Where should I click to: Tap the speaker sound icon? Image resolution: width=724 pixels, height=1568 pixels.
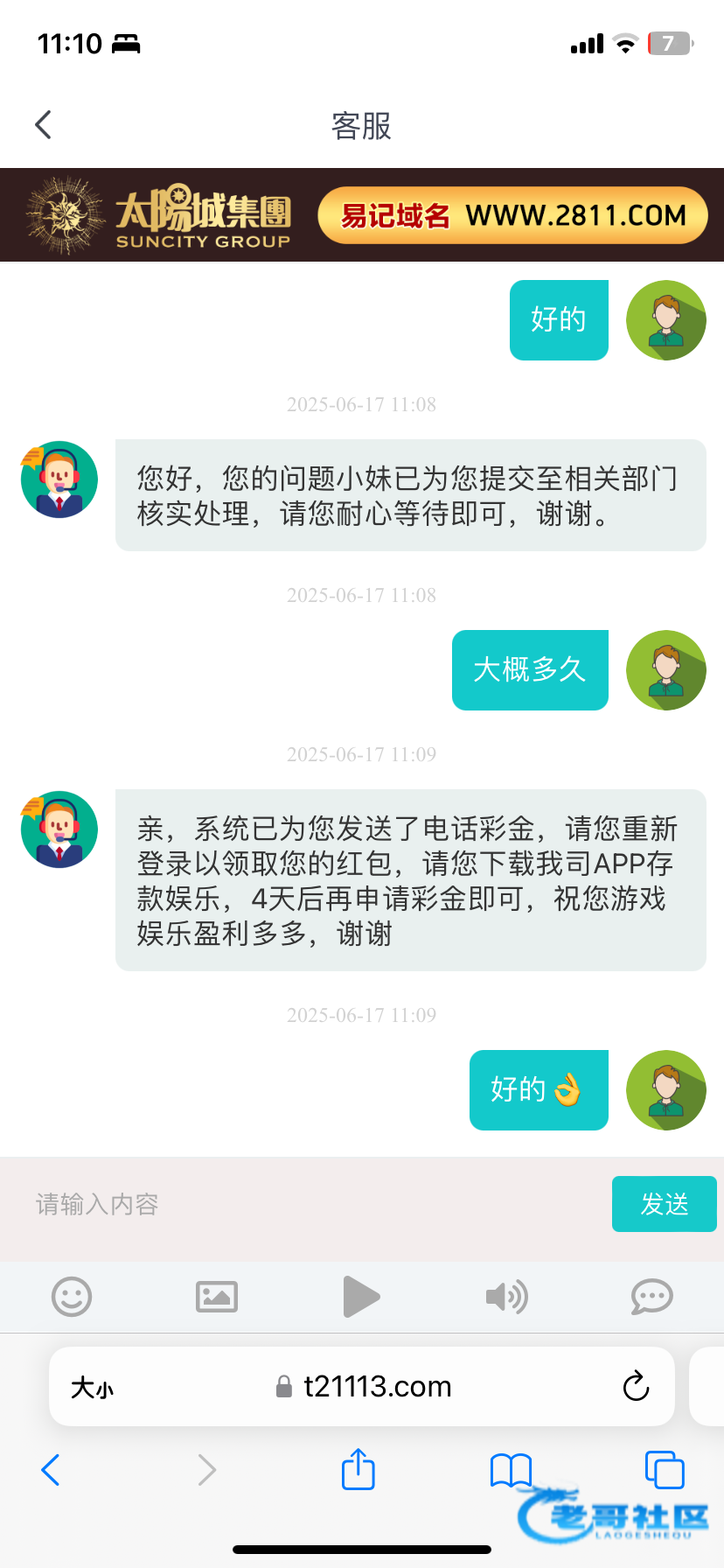pyautogui.click(x=507, y=1297)
